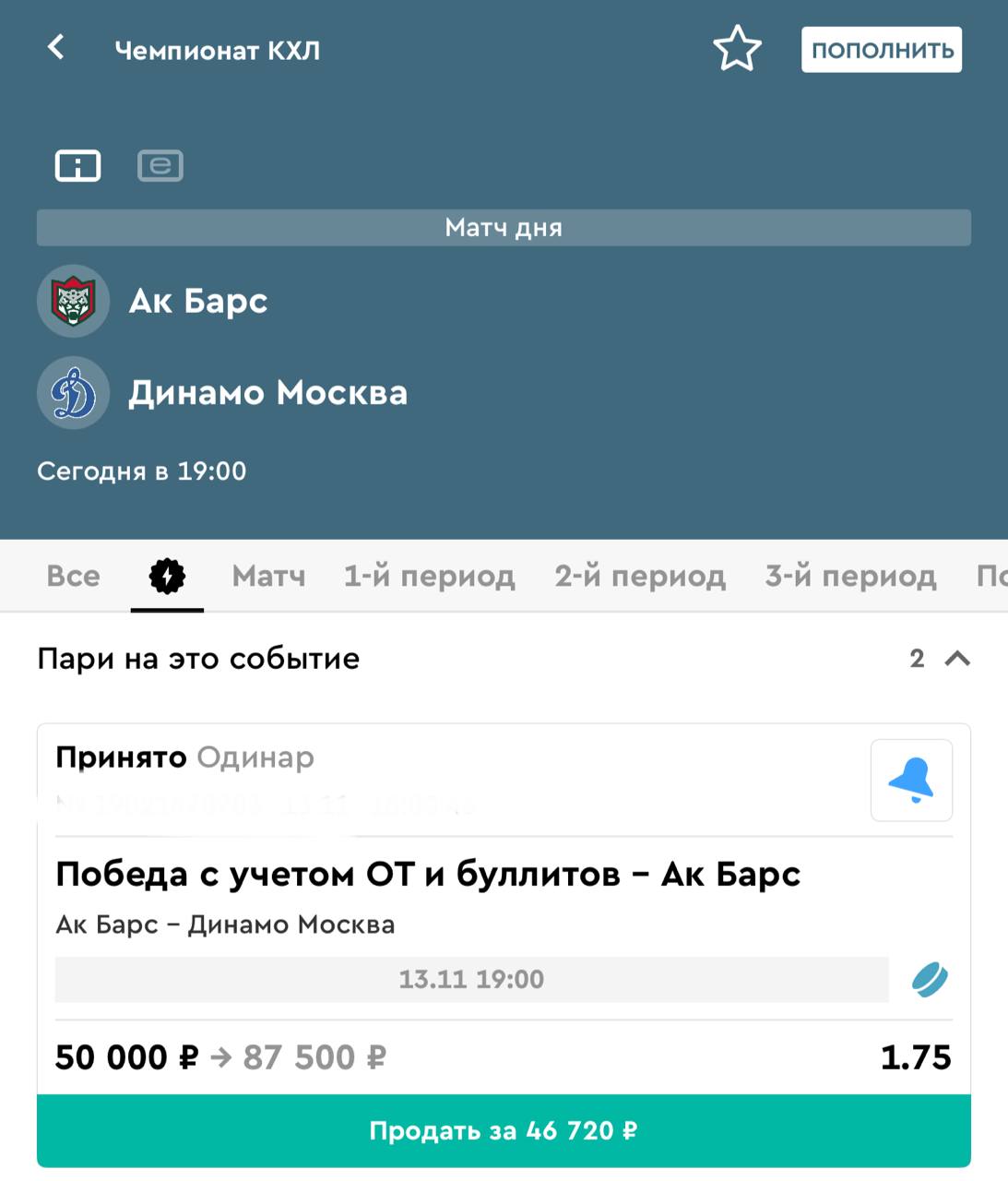Open the 2-й период tab
1008x1181 pixels.
click(x=639, y=576)
